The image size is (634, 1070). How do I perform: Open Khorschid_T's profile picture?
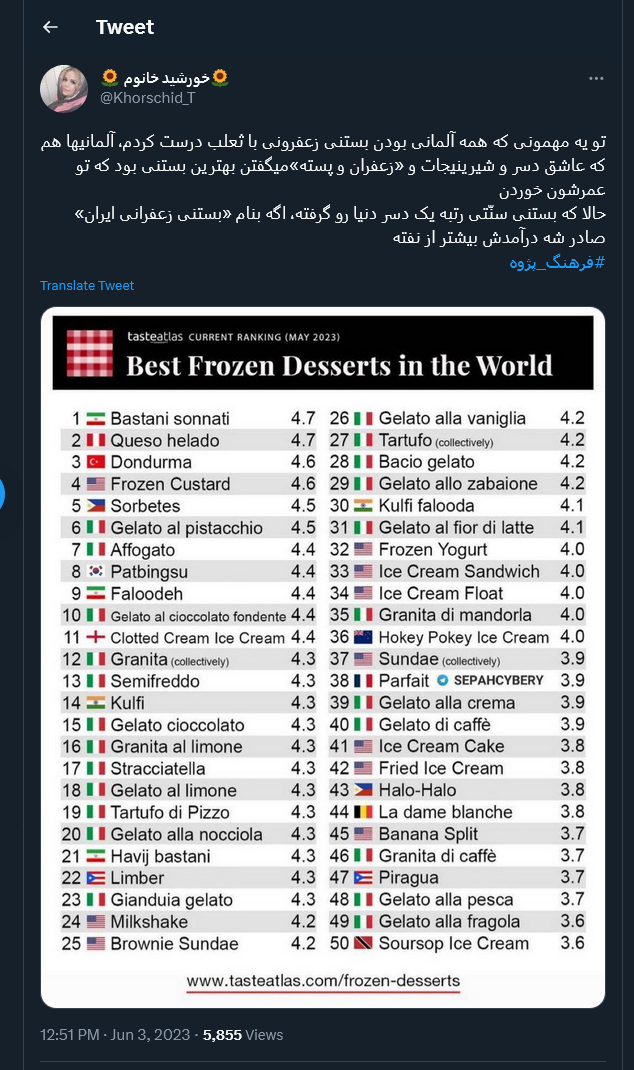[64, 88]
